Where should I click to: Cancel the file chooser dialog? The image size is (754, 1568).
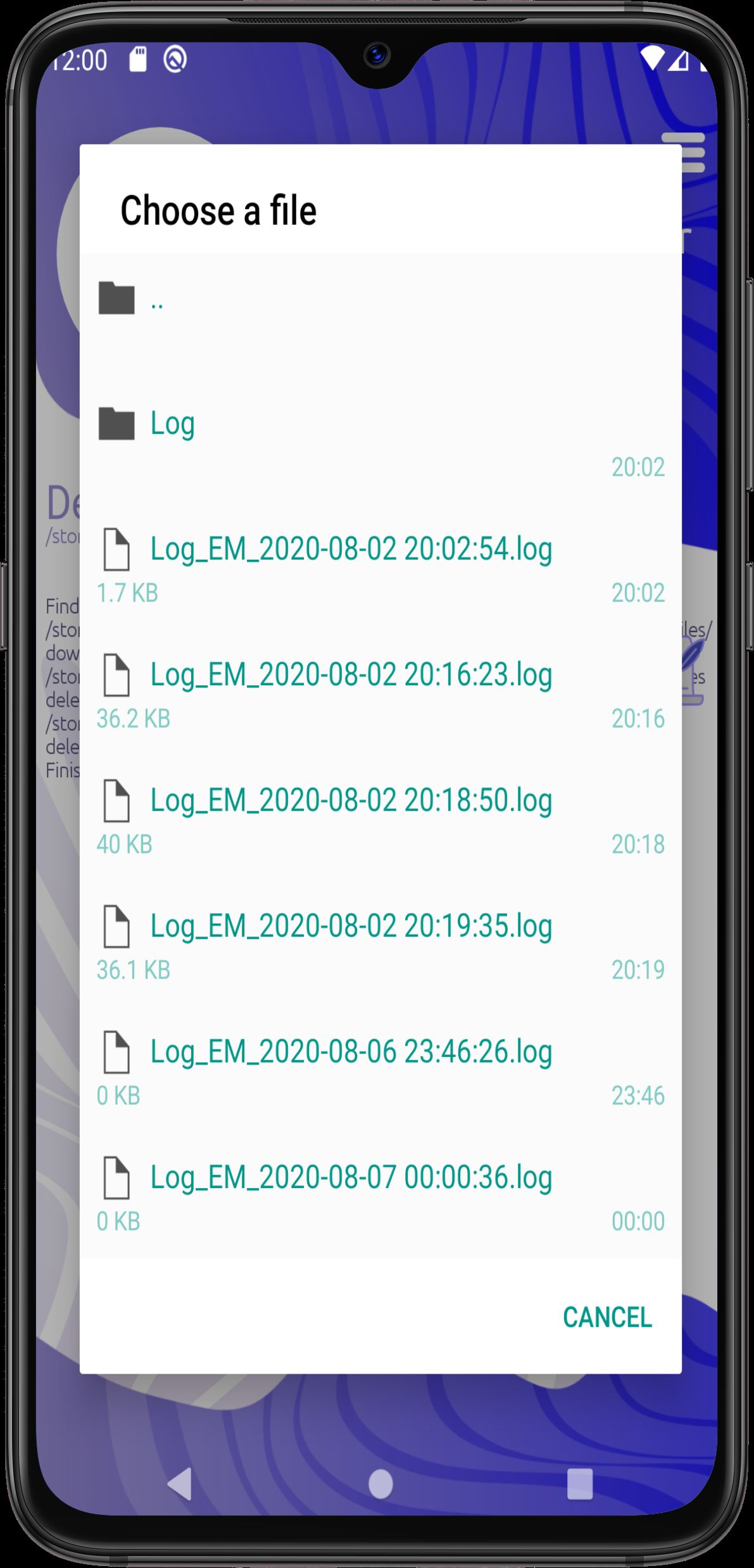click(606, 1318)
